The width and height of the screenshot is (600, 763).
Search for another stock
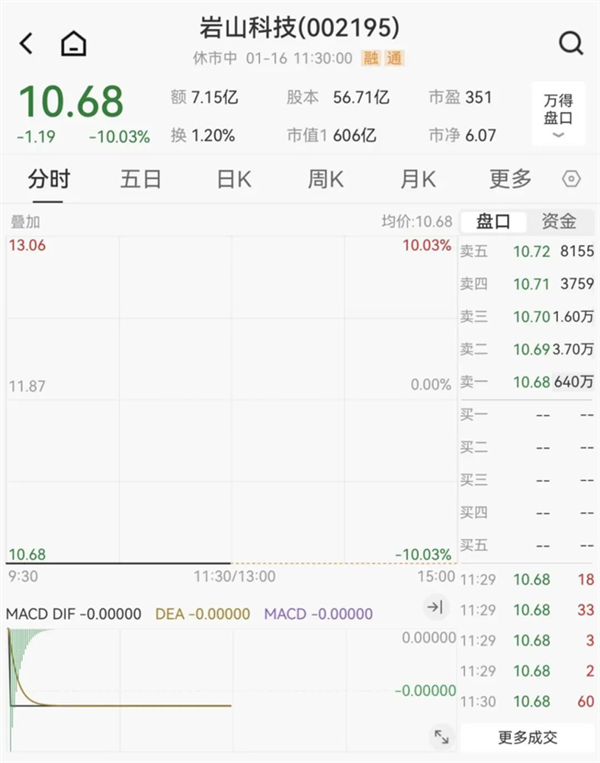571,43
